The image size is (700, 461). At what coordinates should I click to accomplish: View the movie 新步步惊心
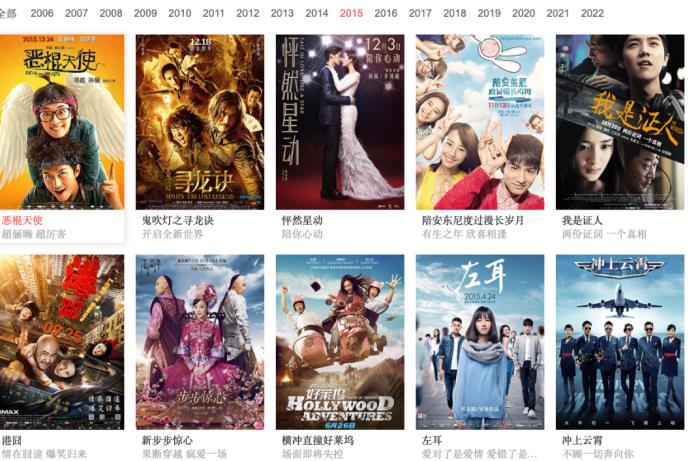coord(200,342)
